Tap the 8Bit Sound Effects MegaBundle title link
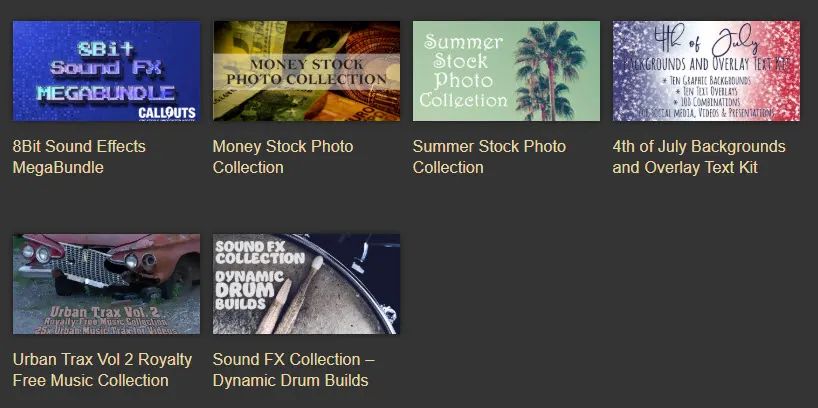The width and height of the screenshot is (818, 408). click(79, 157)
